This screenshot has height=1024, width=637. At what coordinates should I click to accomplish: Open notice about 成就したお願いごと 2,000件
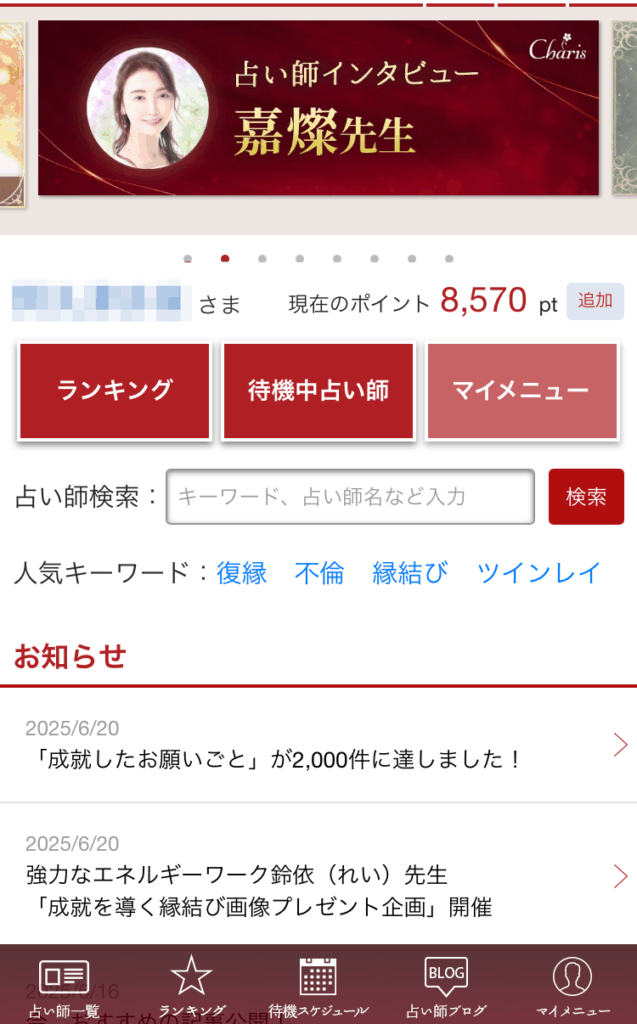coord(318,745)
